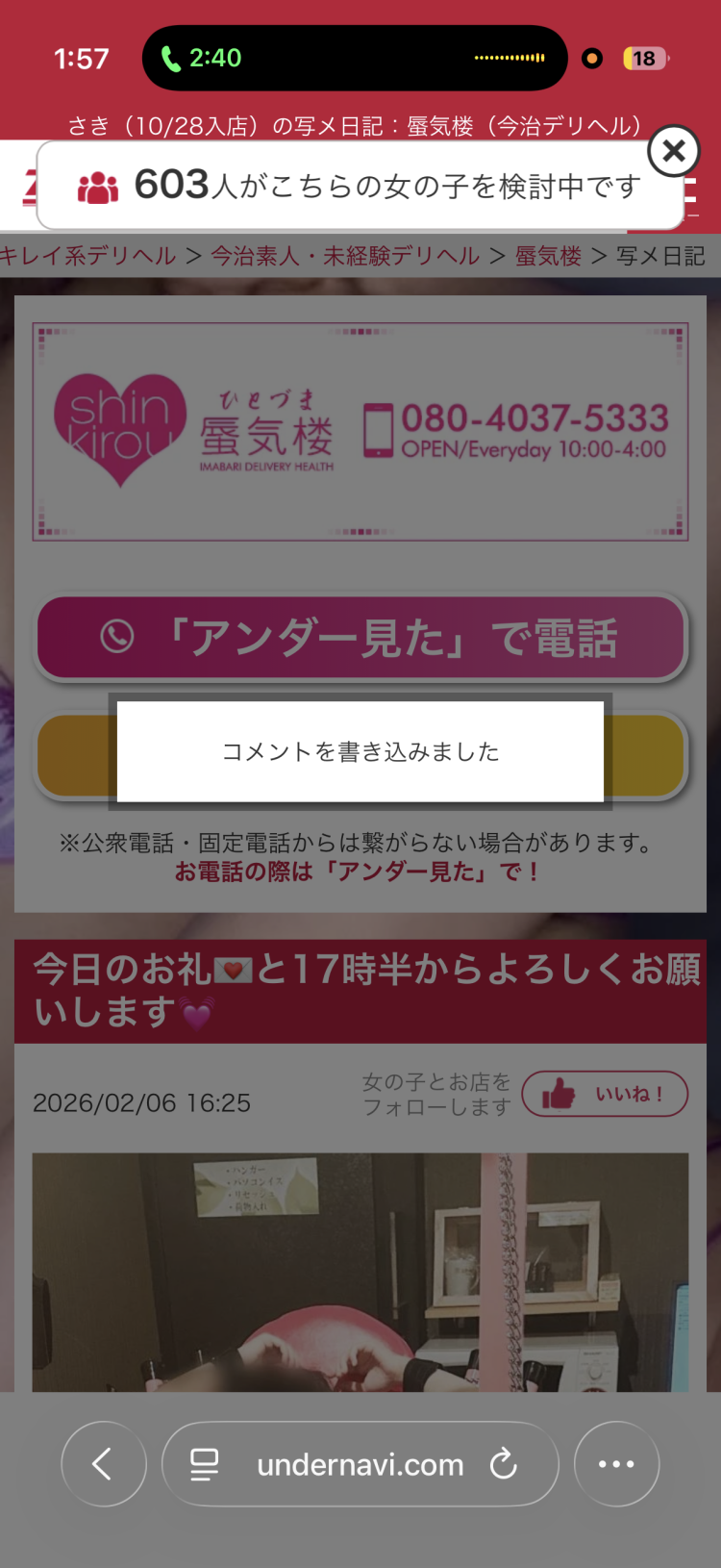
Task: Open the 今治素人・未経験デリヘル link
Action: click(348, 256)
